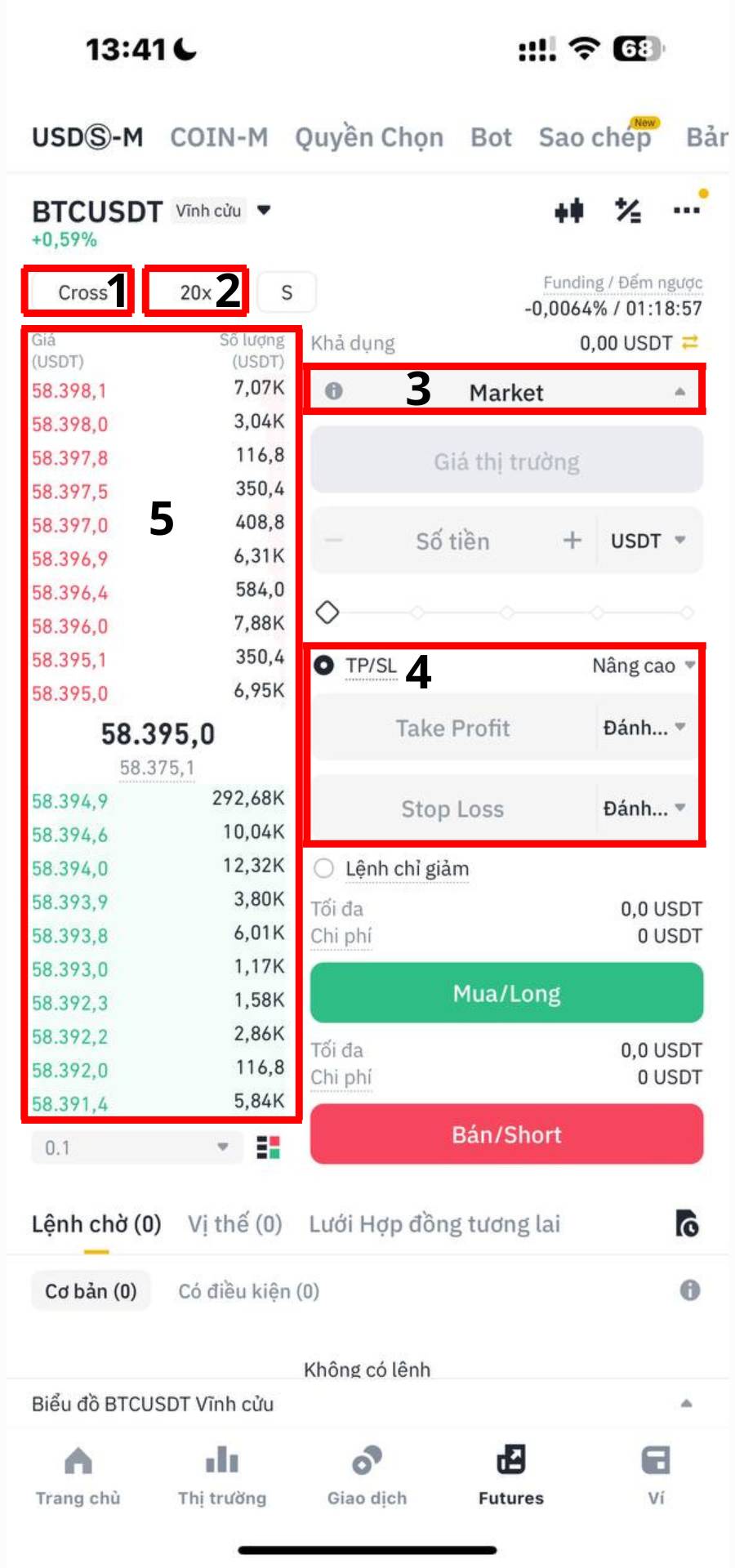Open the candlestick chart icon
Image resolution: width=735 pixels, height=1568 pixels.
[569, 211]
